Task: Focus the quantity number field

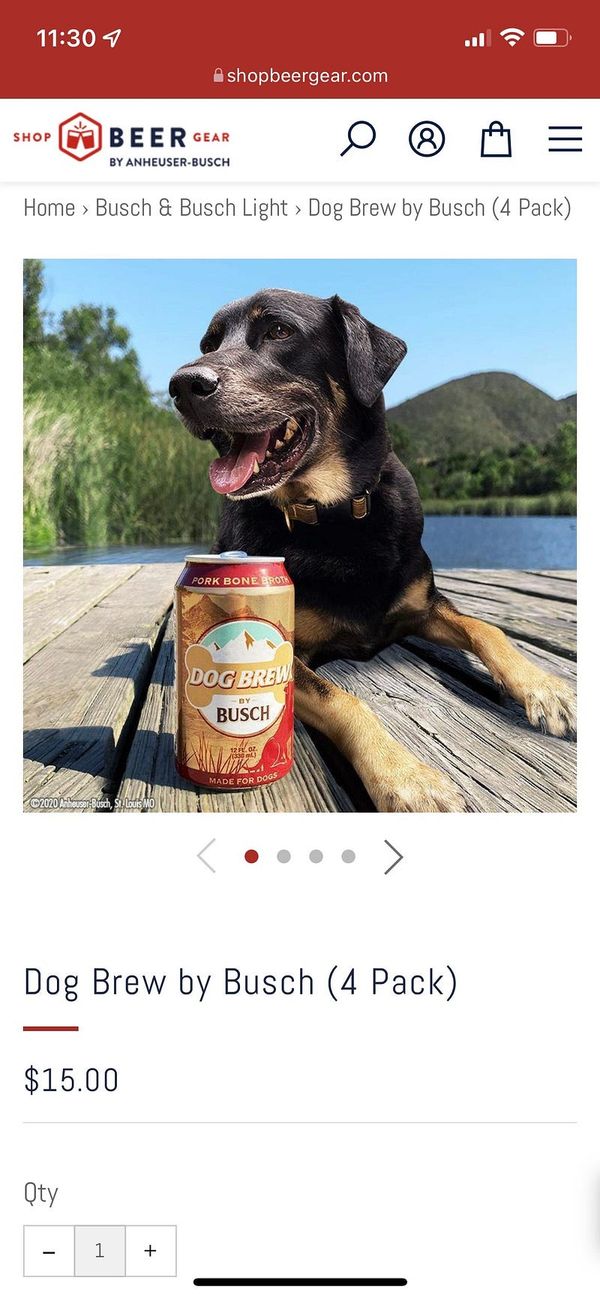Action: 100,1251
